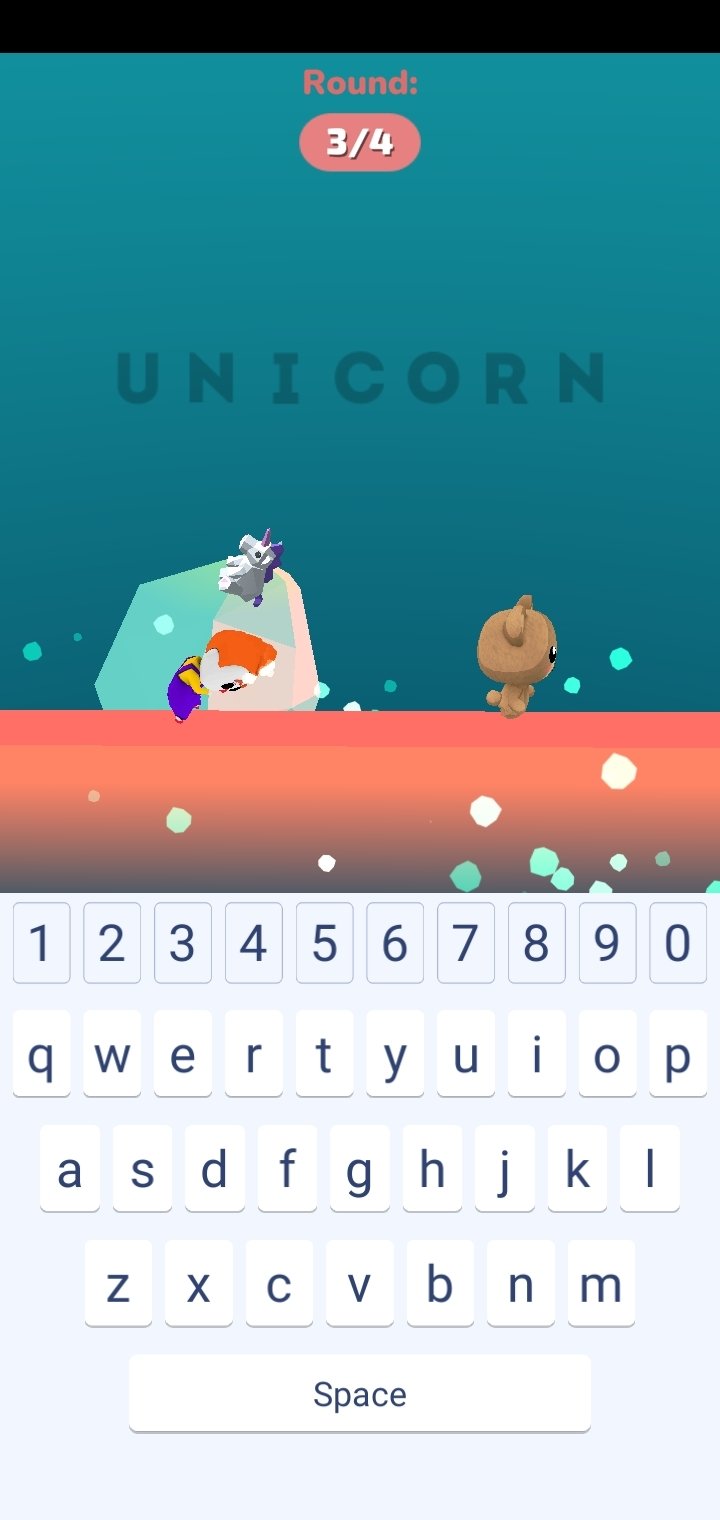Image resolution: width=720 pixels, height=1520 pixels.
Task: Tap the number 7 key
Action: point(465,943)
